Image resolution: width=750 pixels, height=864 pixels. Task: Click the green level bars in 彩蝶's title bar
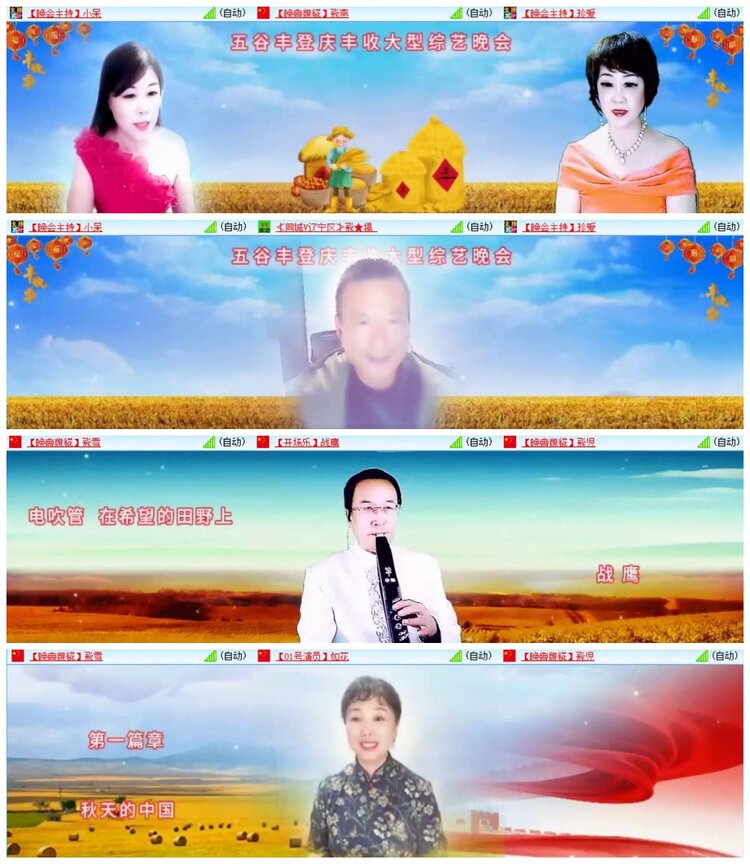click(x=455, y=11)
